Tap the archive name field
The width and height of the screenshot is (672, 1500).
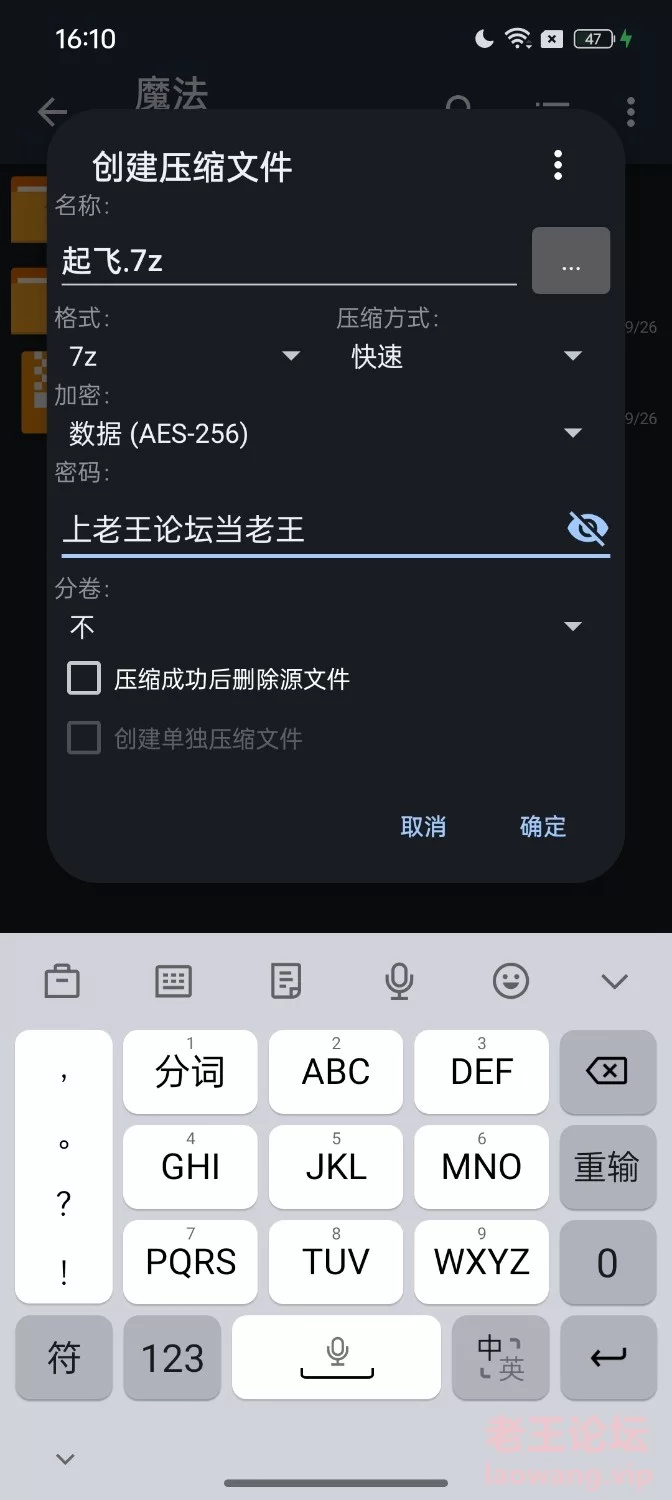tap(288, 261)
